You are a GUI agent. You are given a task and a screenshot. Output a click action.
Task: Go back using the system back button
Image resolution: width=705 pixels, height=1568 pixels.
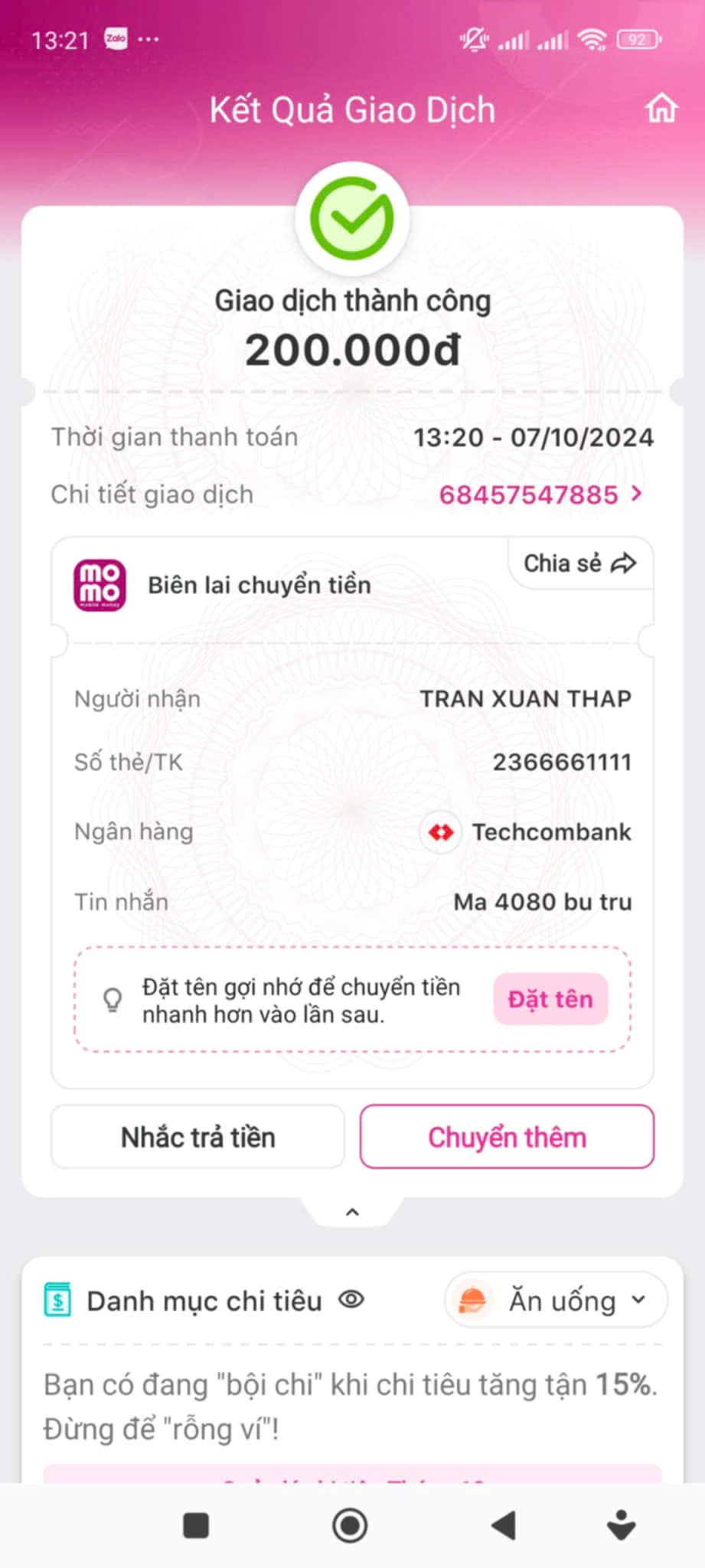coord(504,1525)
